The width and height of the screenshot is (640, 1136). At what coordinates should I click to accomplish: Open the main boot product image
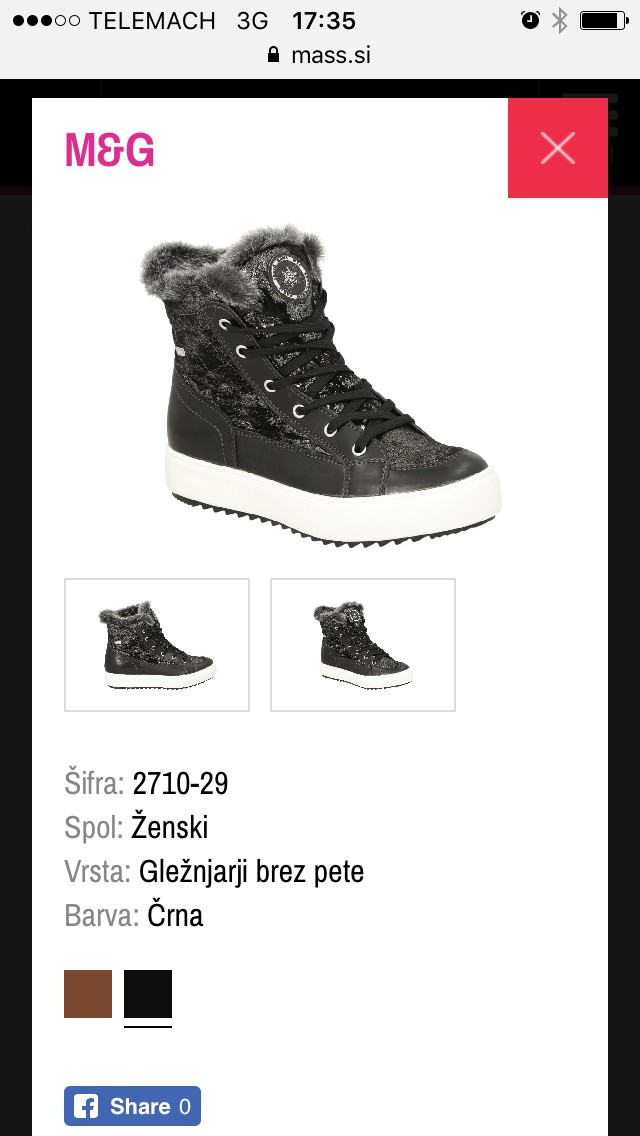pyautogui.click(x=320, y=385)
